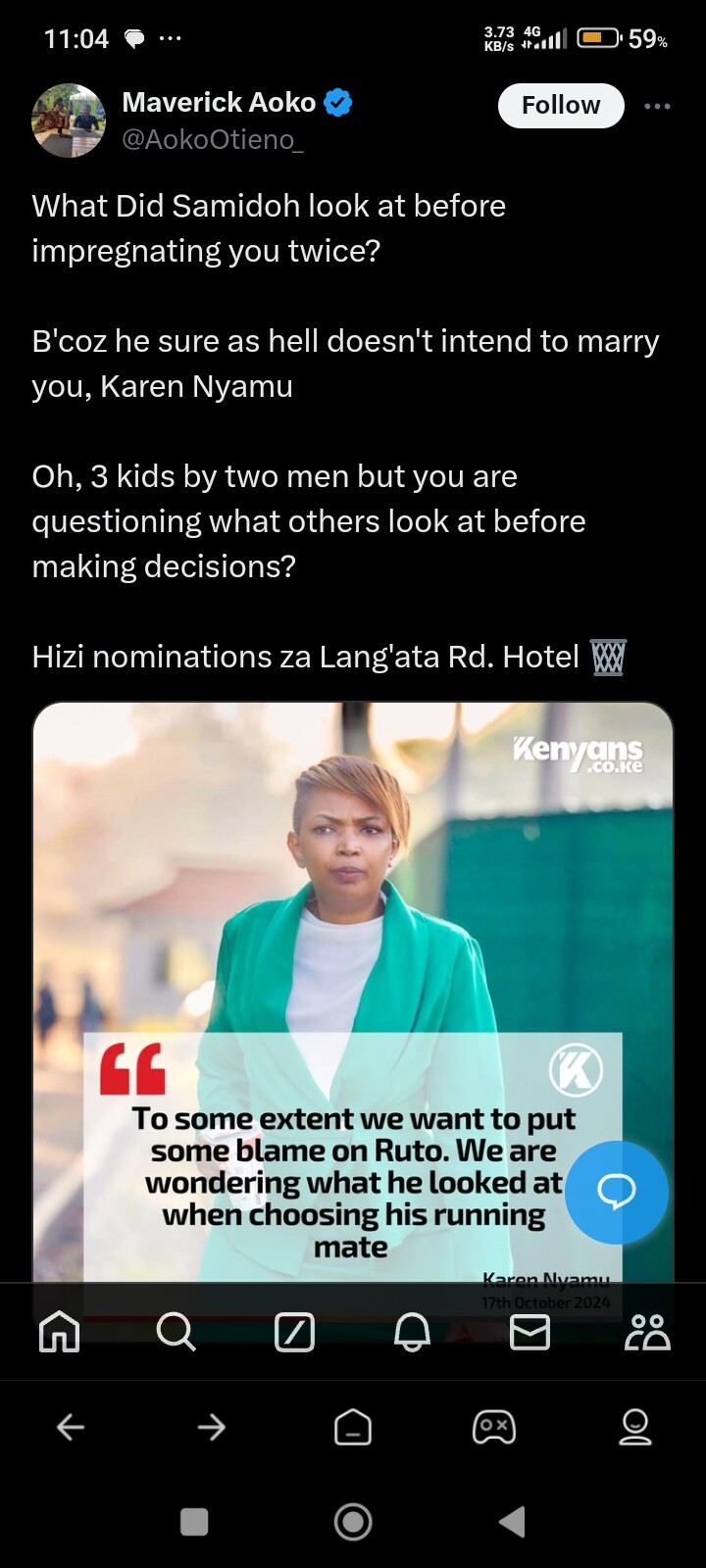Image resolution: width=706 pixels, height=1568 pixels.
Task: Open the notifications bell
Action: coord(412,1332)
